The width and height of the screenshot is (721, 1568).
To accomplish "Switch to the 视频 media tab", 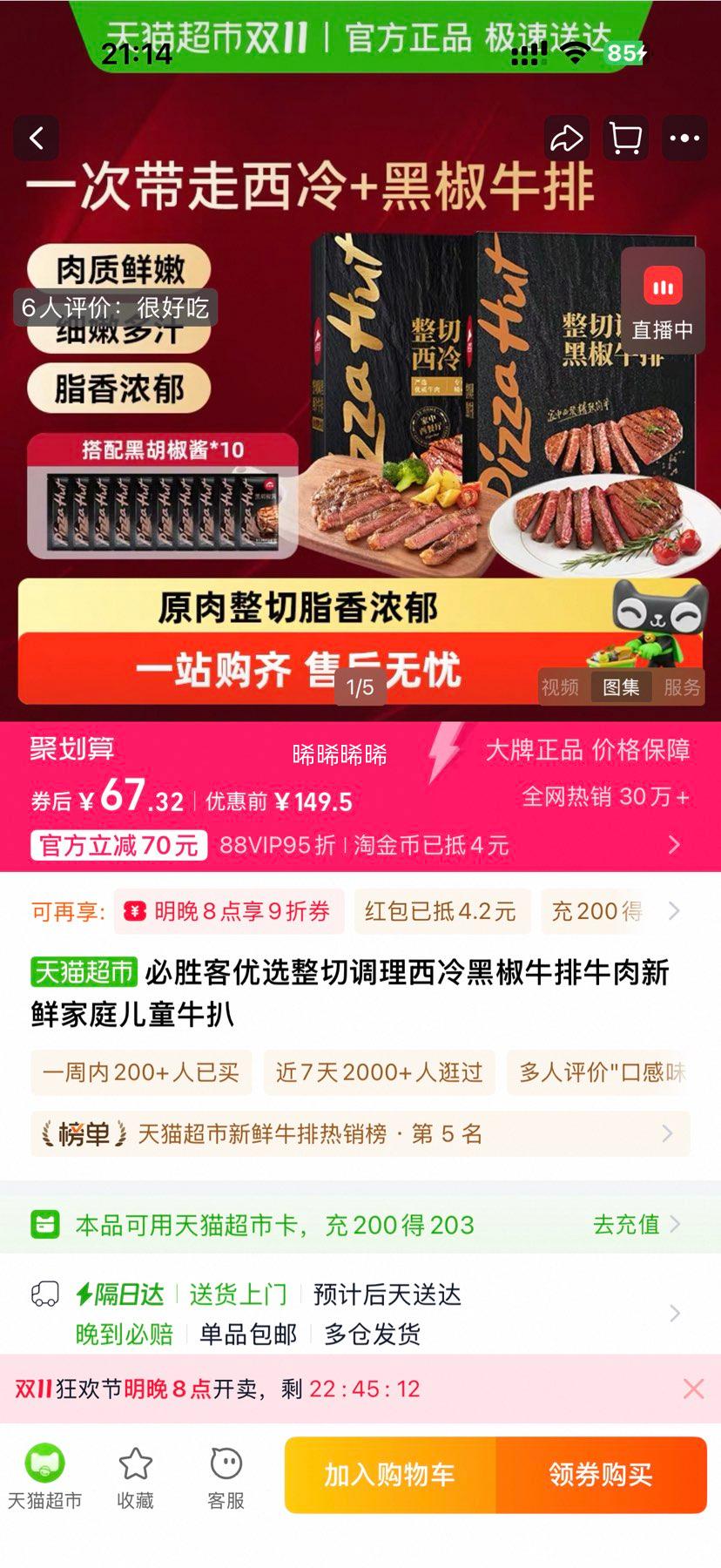I will [x=560, y=687].
